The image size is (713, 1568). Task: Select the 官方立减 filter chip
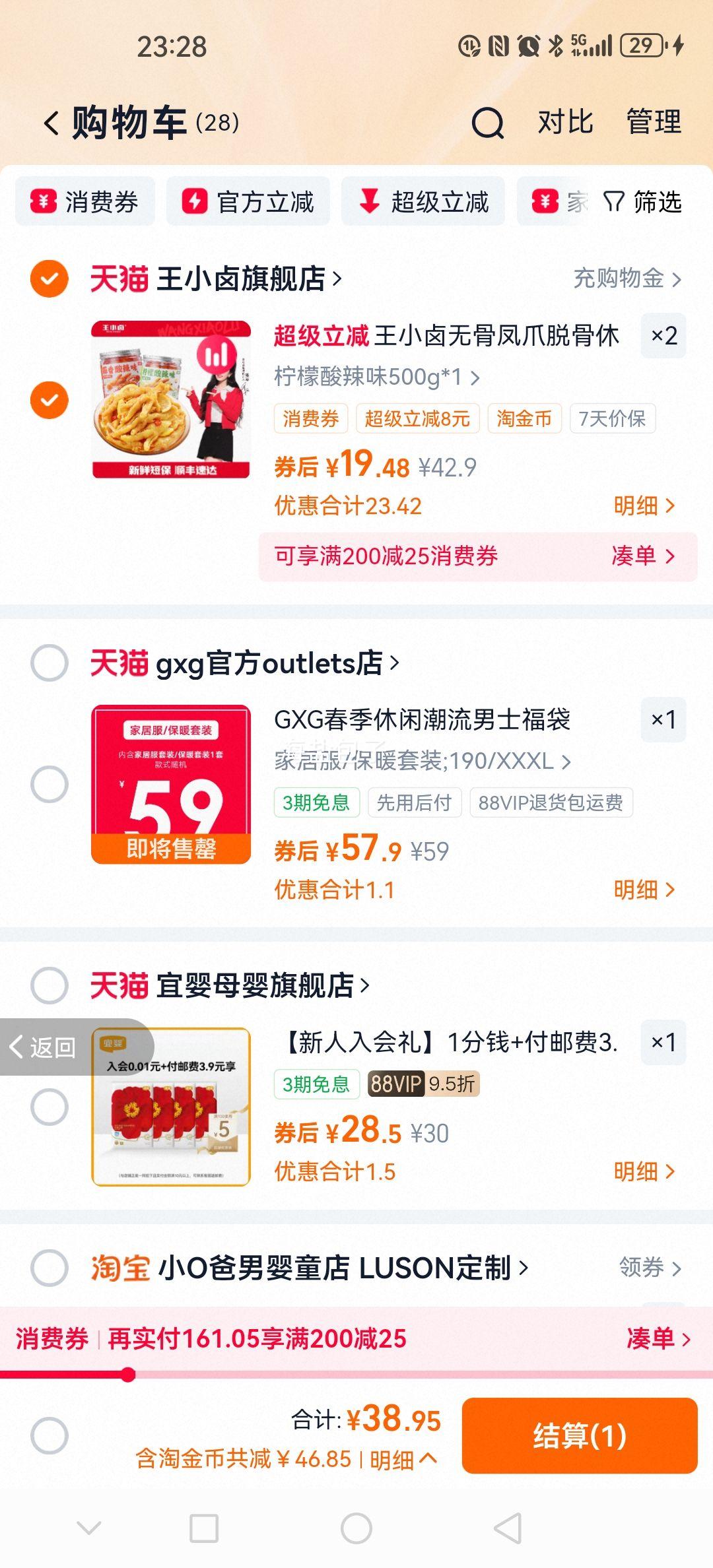tap(248, 201)
